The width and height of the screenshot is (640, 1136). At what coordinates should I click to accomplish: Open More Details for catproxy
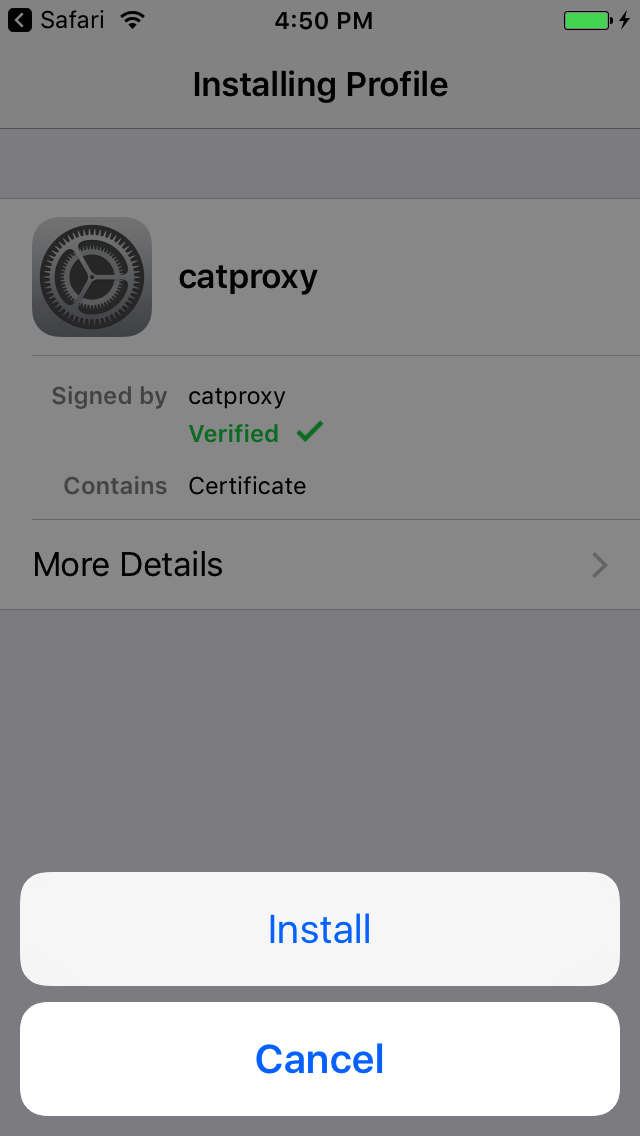pyautogui.click(x=320, y=565)
